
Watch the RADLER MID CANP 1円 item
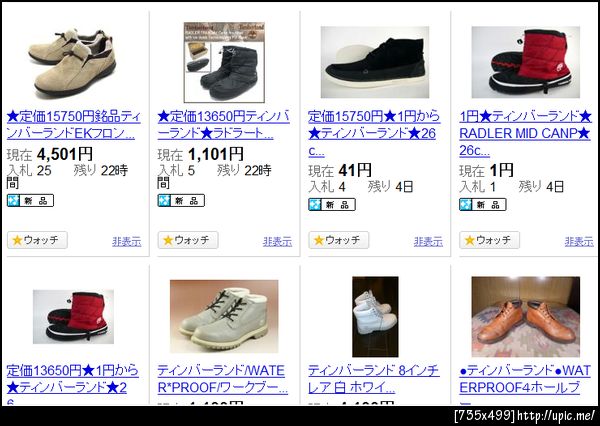[490, 240]
